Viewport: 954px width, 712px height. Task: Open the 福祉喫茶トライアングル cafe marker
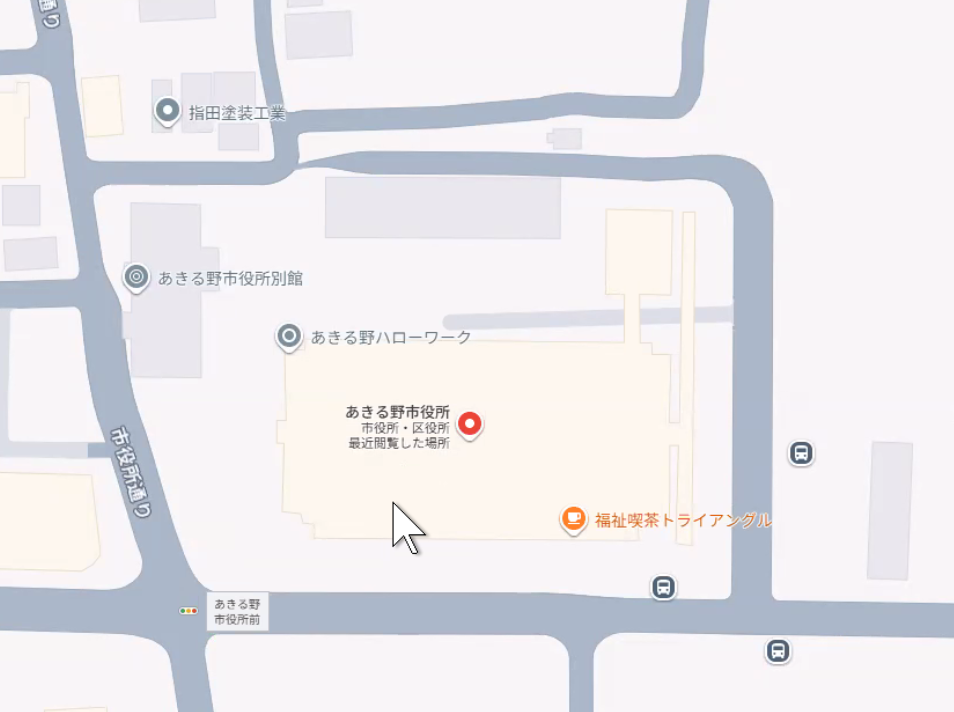[x=573, y=518]
